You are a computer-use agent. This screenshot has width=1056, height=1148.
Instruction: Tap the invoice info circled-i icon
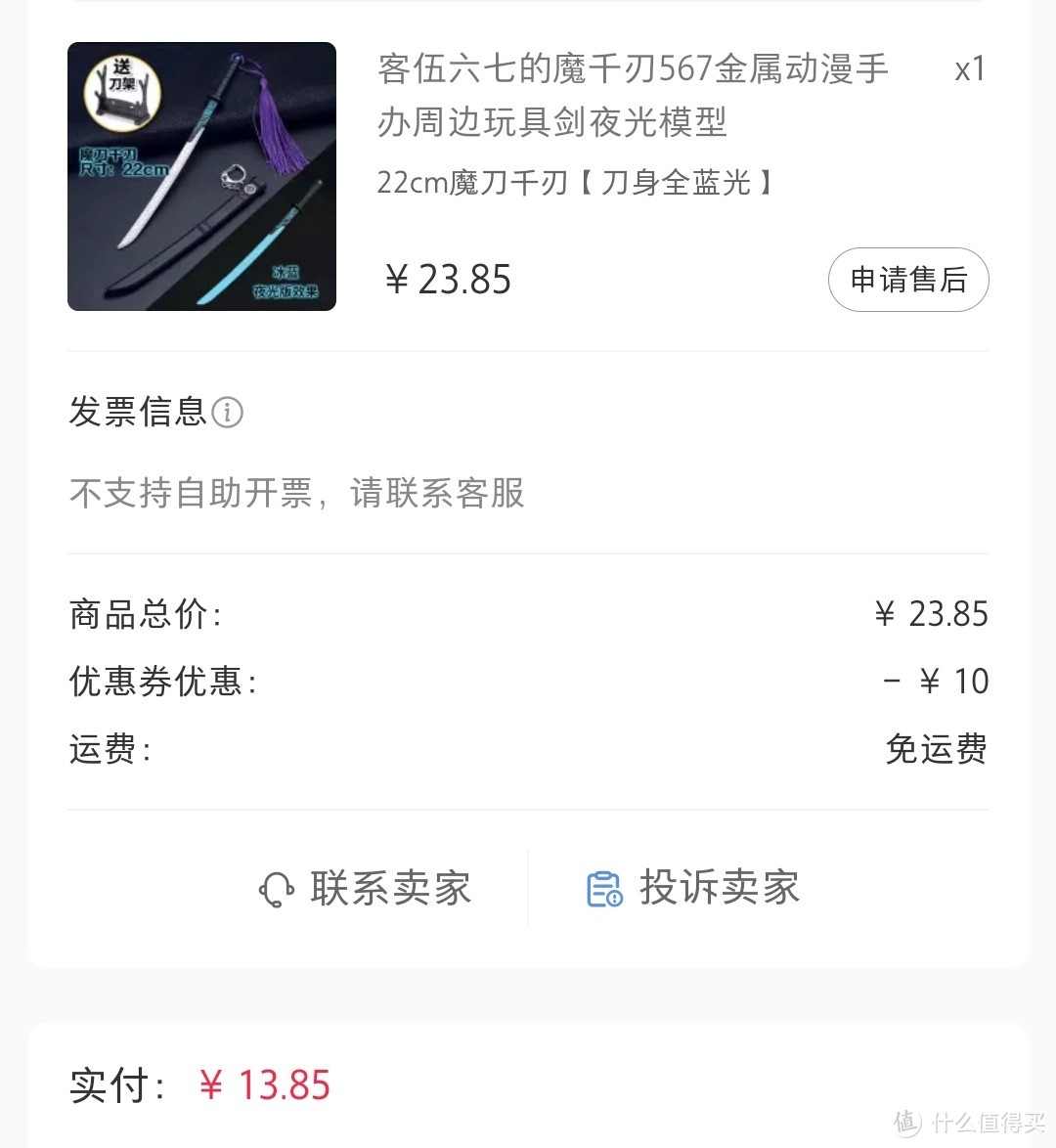pyautogui.click(x=229, y=414)
